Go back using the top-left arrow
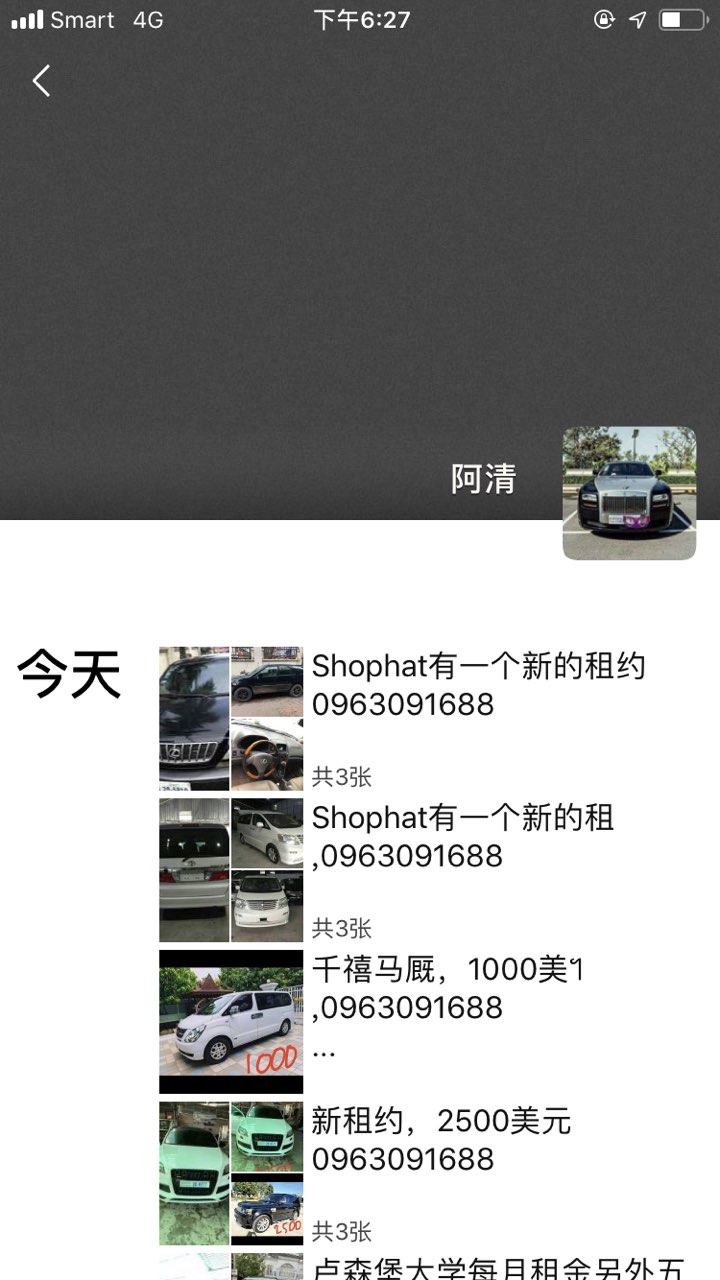 pos(41,81)
